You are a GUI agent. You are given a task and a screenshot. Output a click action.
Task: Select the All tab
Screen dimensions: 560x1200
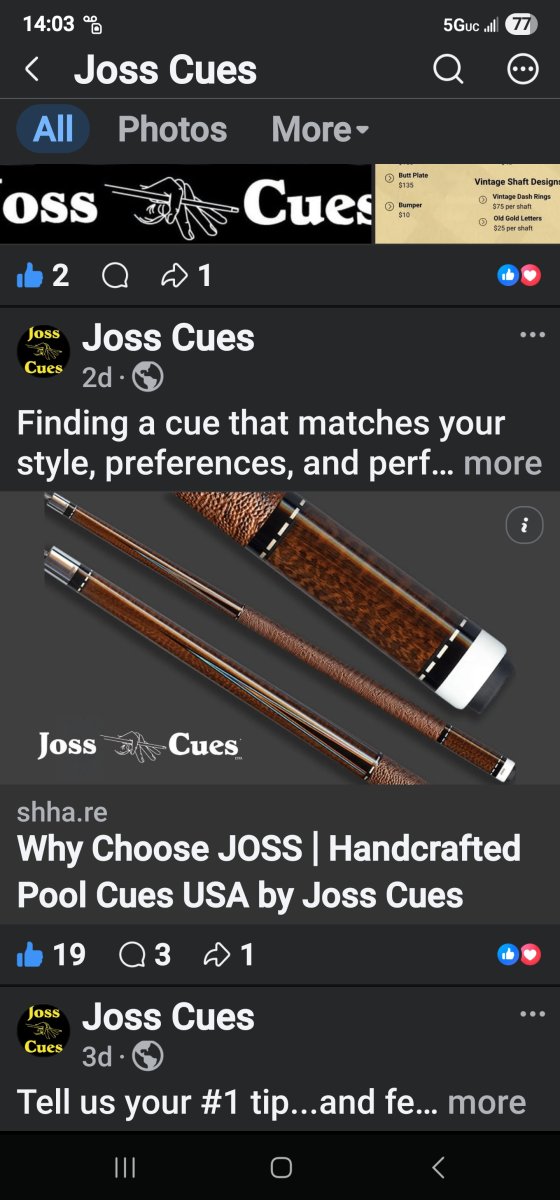tap(53, 129)
